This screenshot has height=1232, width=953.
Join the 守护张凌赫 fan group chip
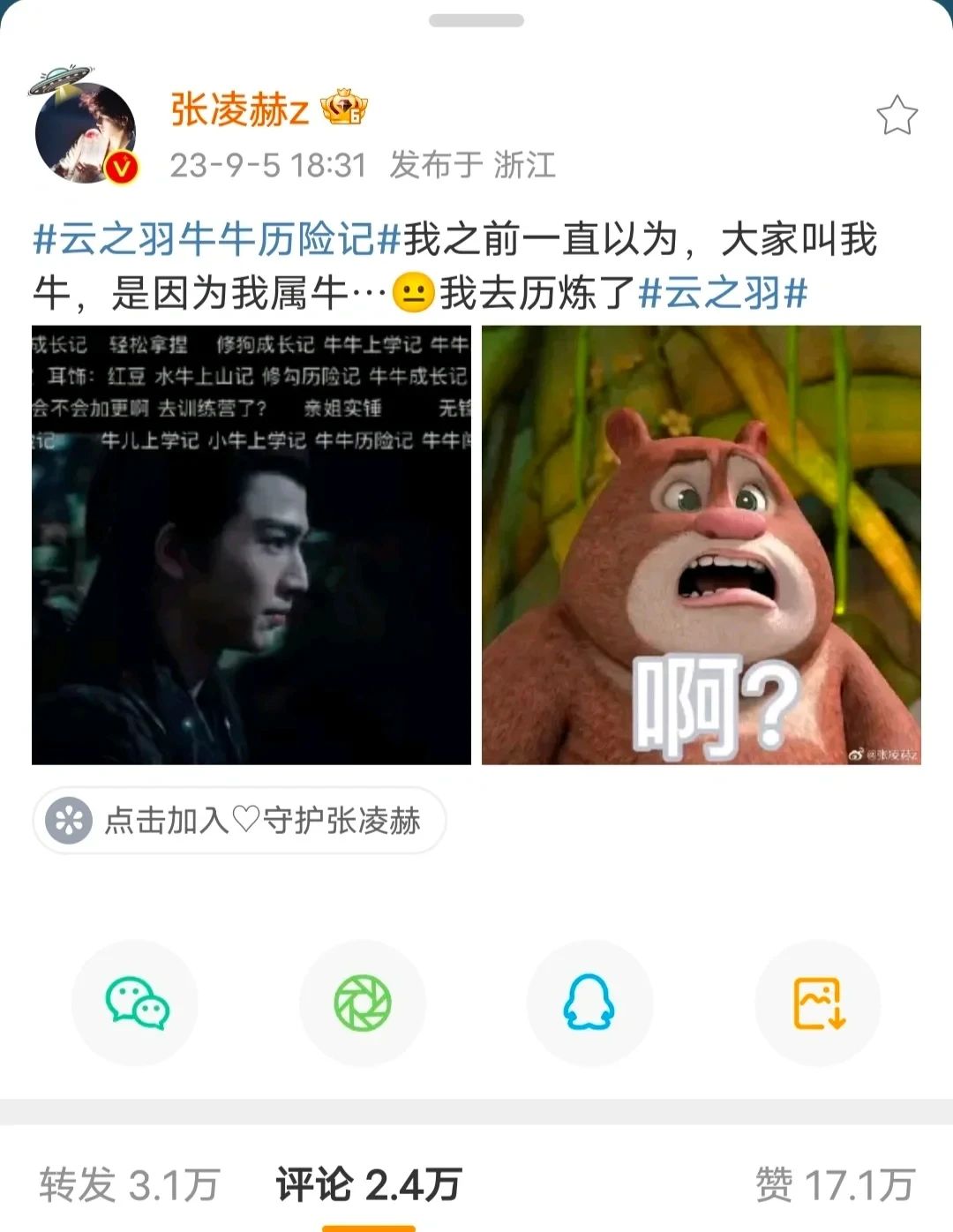point(239,821)
